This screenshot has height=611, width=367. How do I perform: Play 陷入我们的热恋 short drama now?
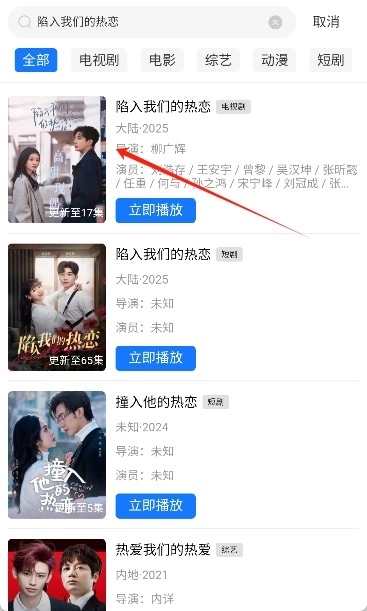click(155, 358)
